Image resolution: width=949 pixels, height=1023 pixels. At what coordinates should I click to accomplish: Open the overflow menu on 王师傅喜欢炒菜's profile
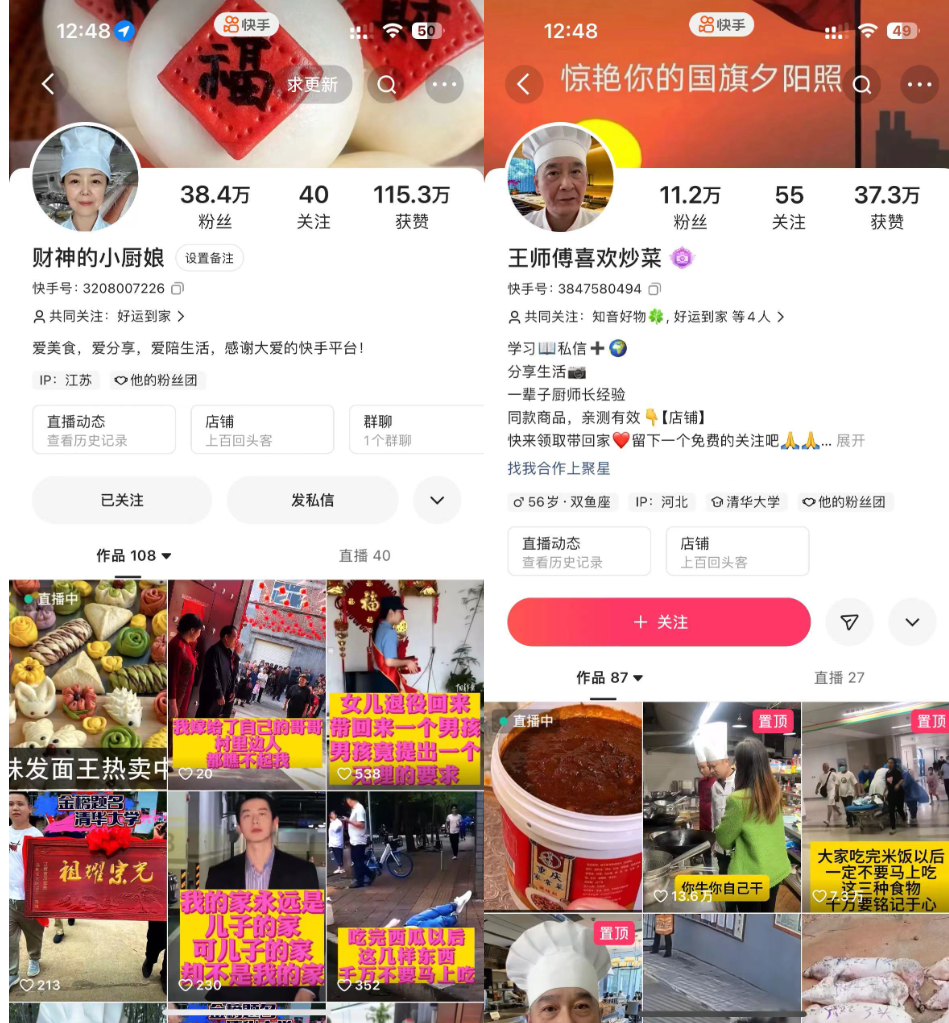coord(919,85)
